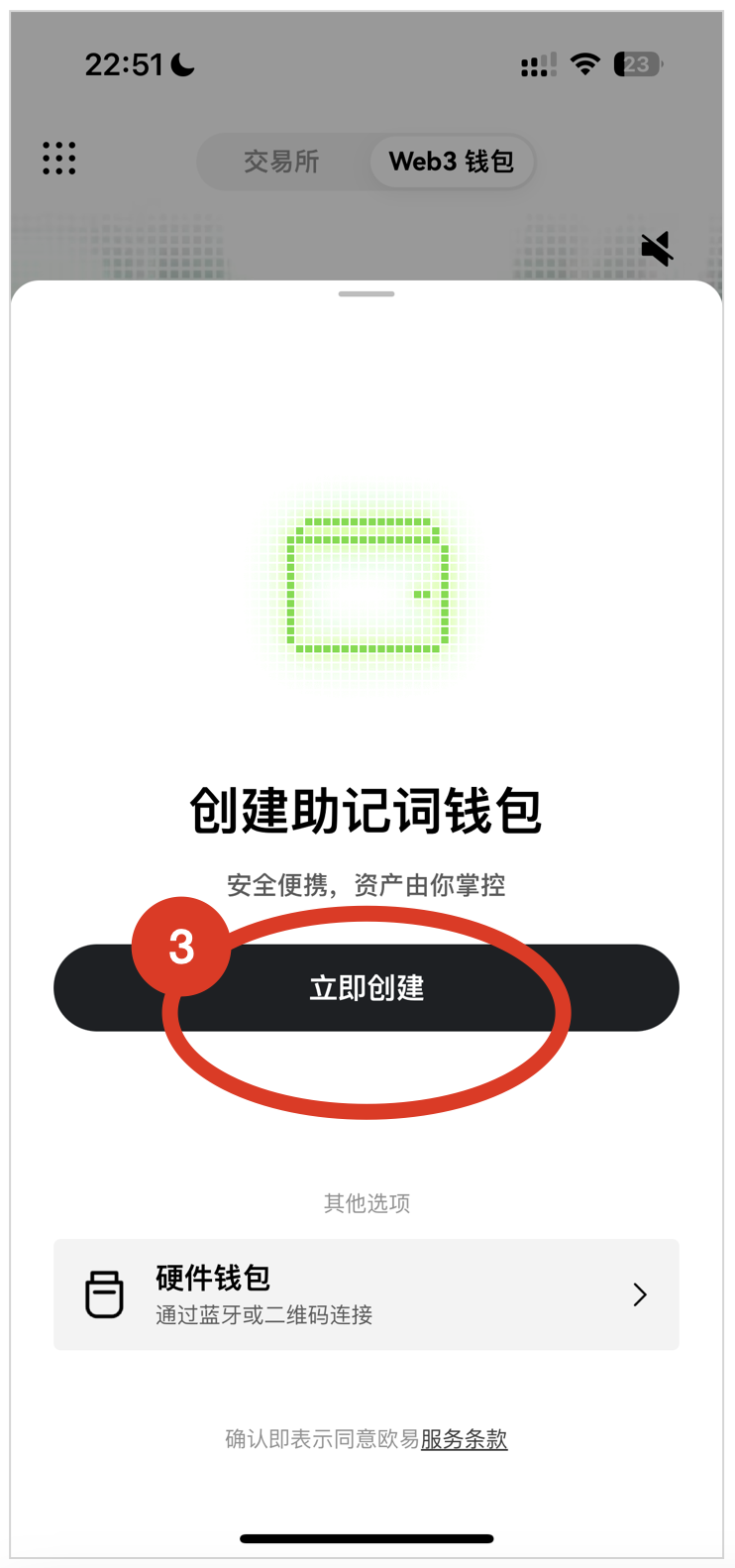735x1568 pixels.
Task: Tap the muted speaker icon
Action: [x=657, y=249]
